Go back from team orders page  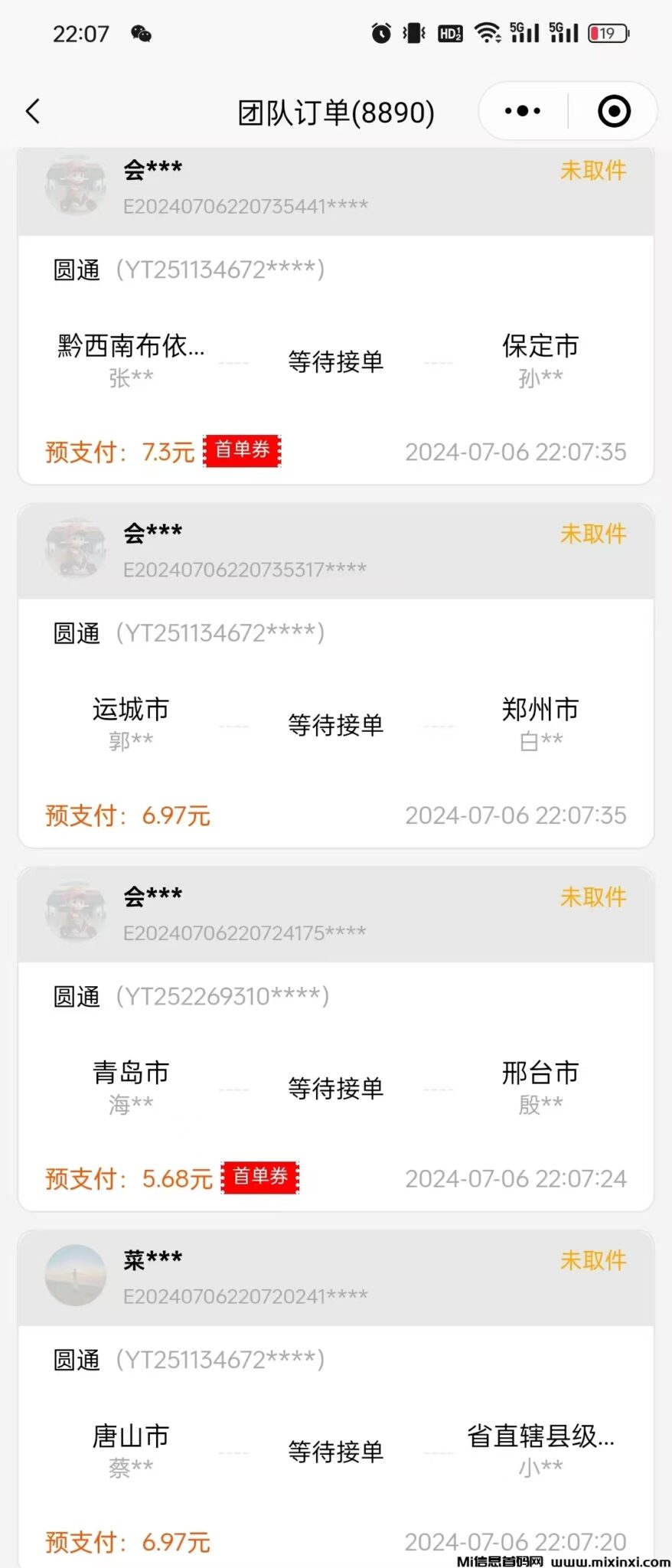click(x=32, y=112)
